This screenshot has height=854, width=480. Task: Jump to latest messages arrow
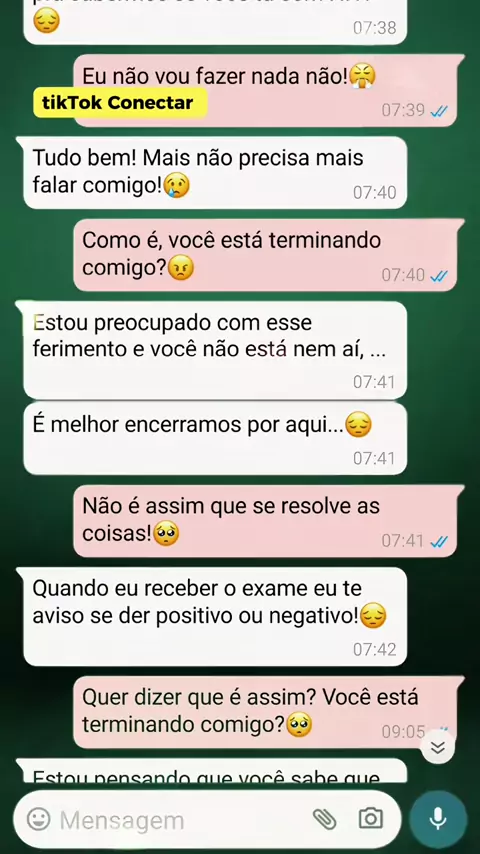[438, 747]
